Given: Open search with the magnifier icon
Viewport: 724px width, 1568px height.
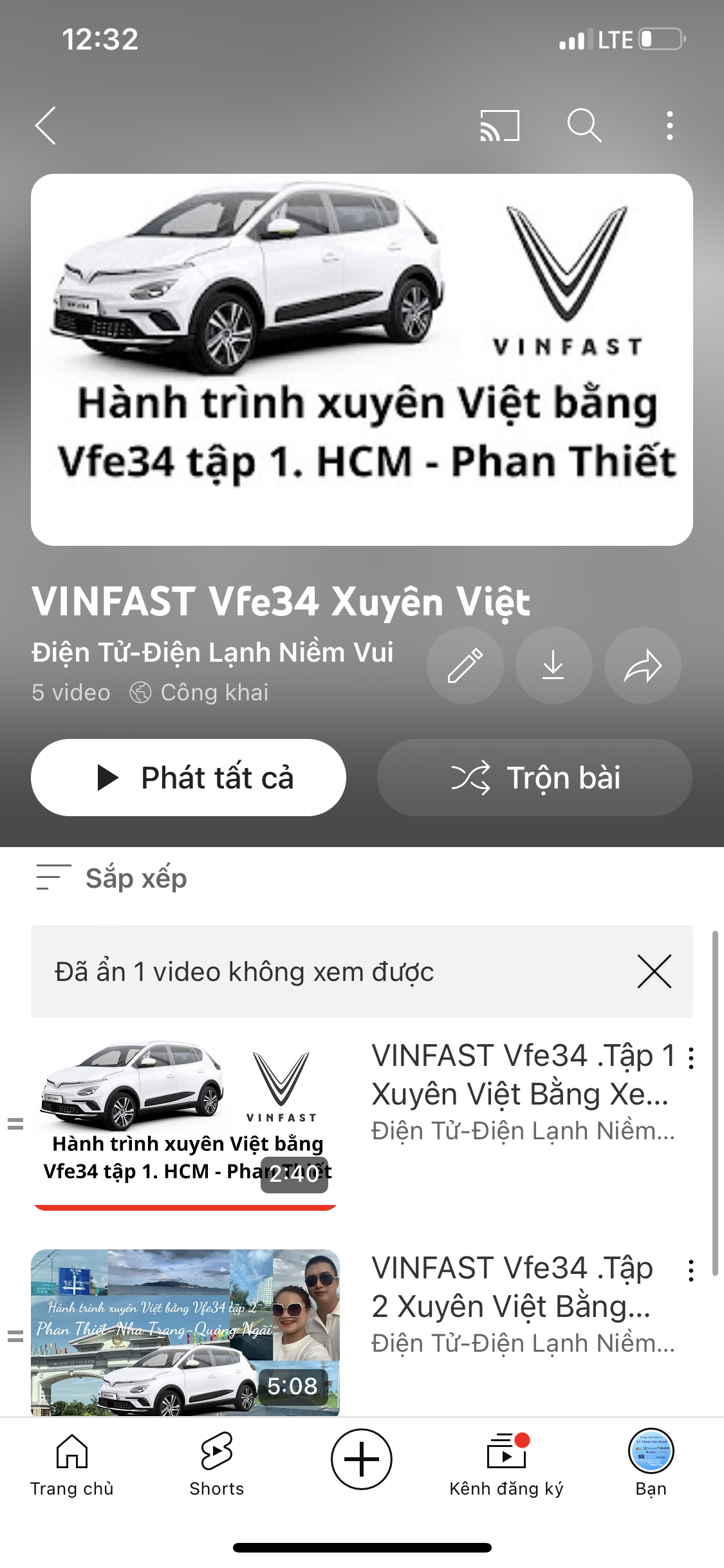Looking at the screenshot, I should click(584, 126).
